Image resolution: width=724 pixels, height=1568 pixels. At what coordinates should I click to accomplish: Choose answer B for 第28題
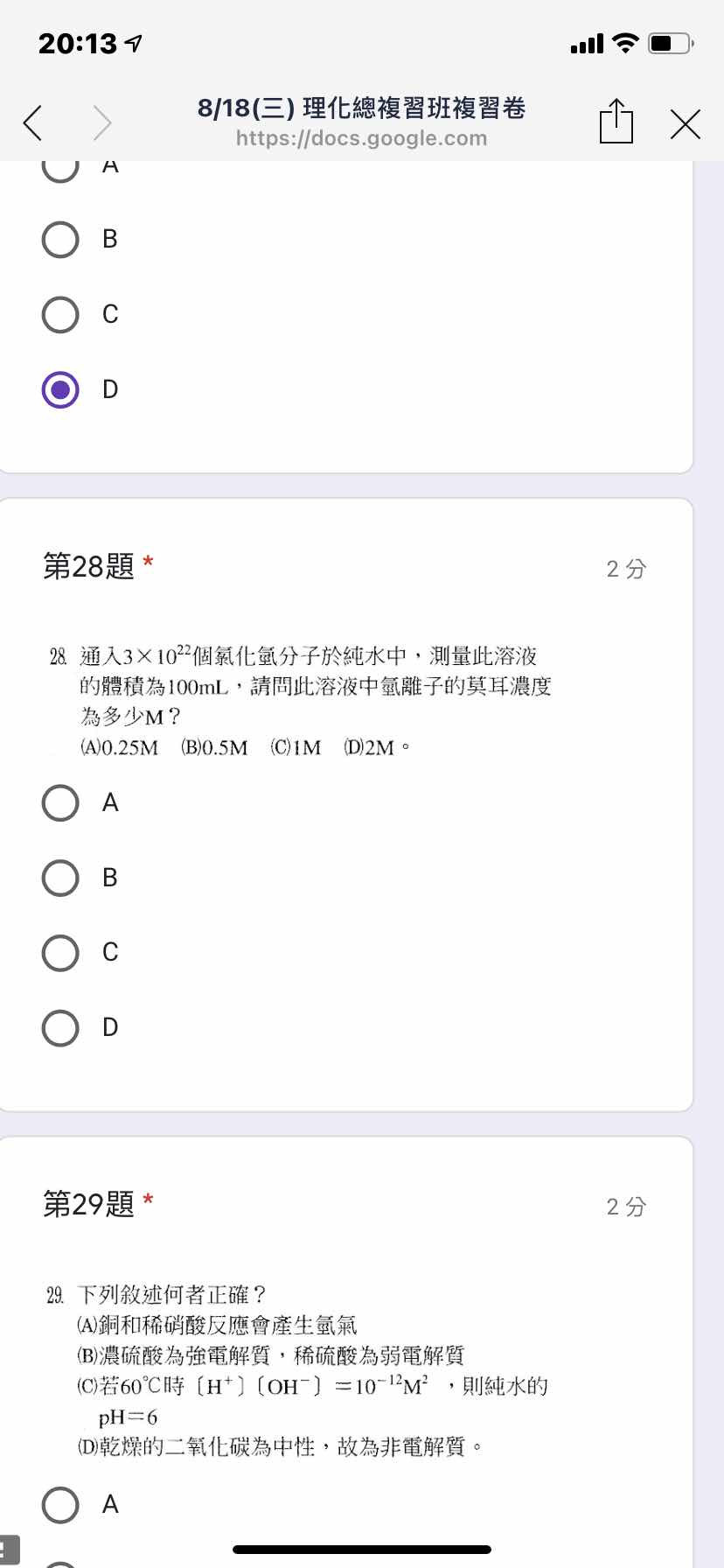coord(60,878)
